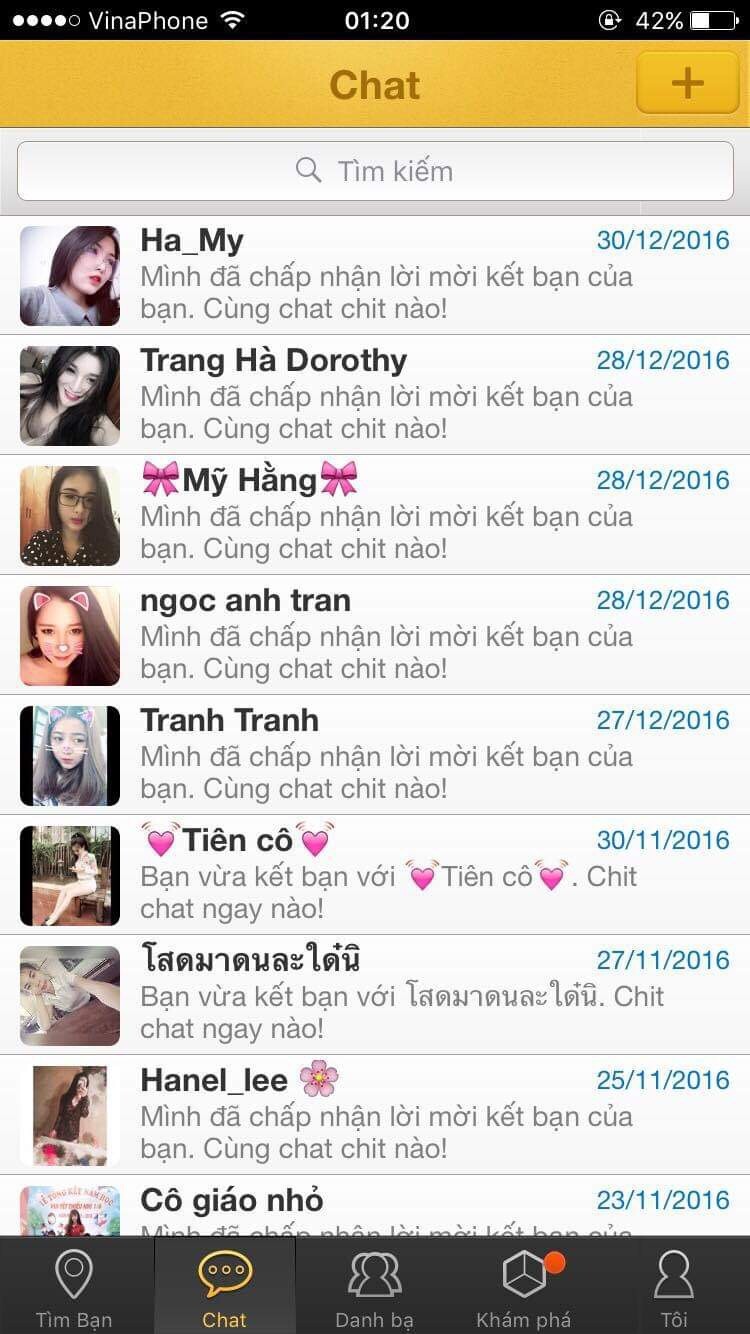750x1334 pixels.
Task: Go to the Khám phá tab
Action: click(x=523, y=1288)
